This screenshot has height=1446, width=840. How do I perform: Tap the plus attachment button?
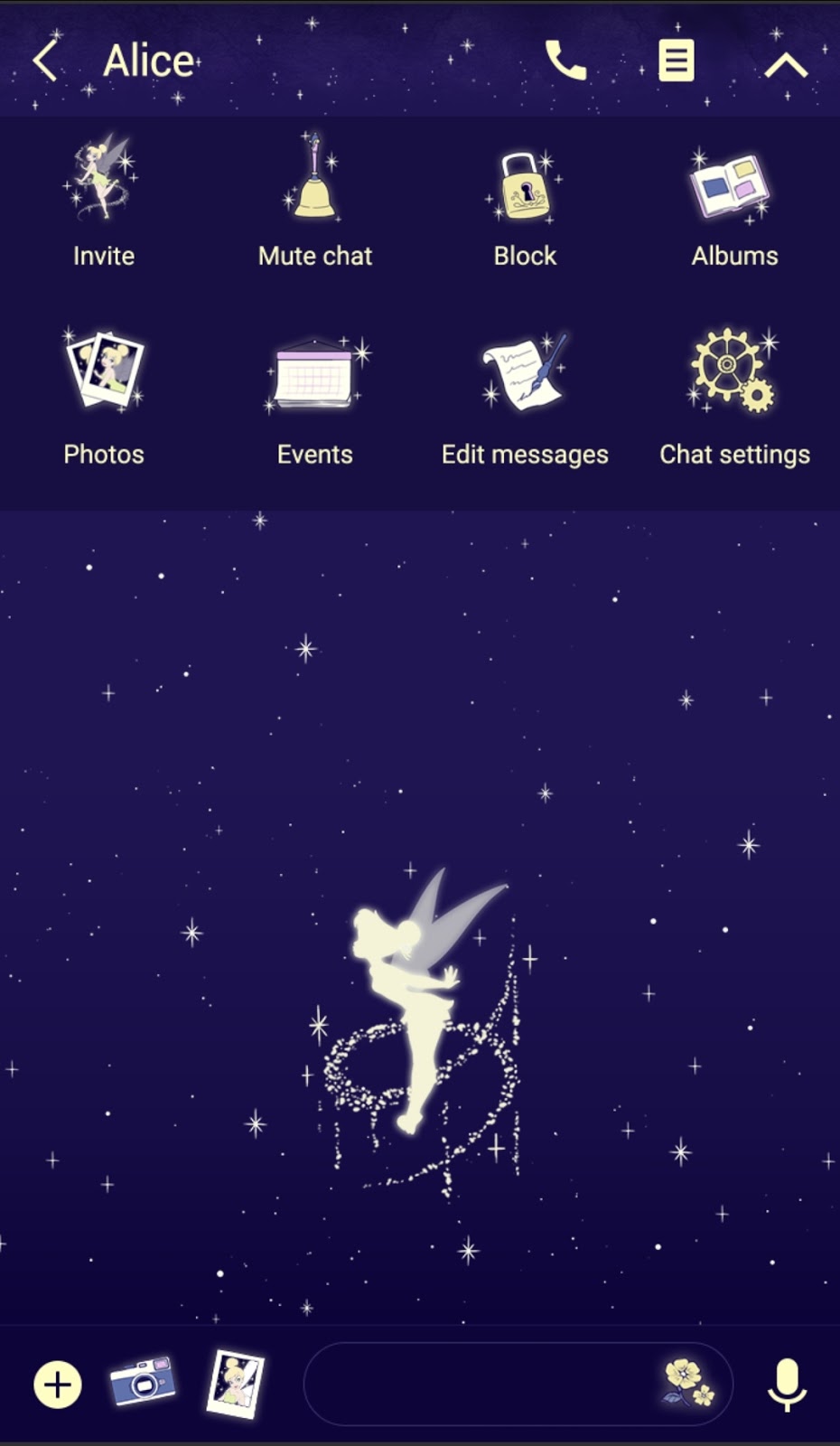coord(58,1385)
